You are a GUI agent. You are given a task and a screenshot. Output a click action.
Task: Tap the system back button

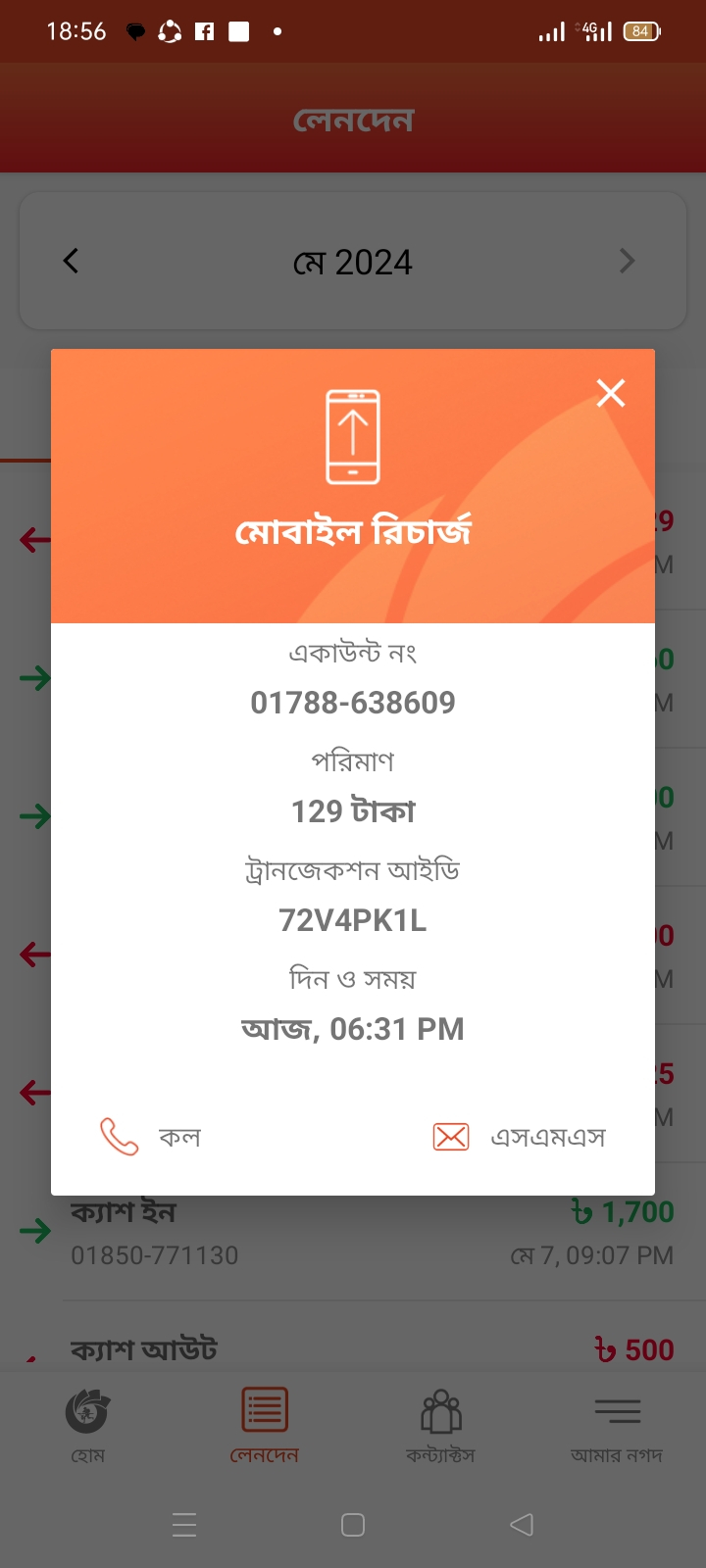(x=522, y=1525)
